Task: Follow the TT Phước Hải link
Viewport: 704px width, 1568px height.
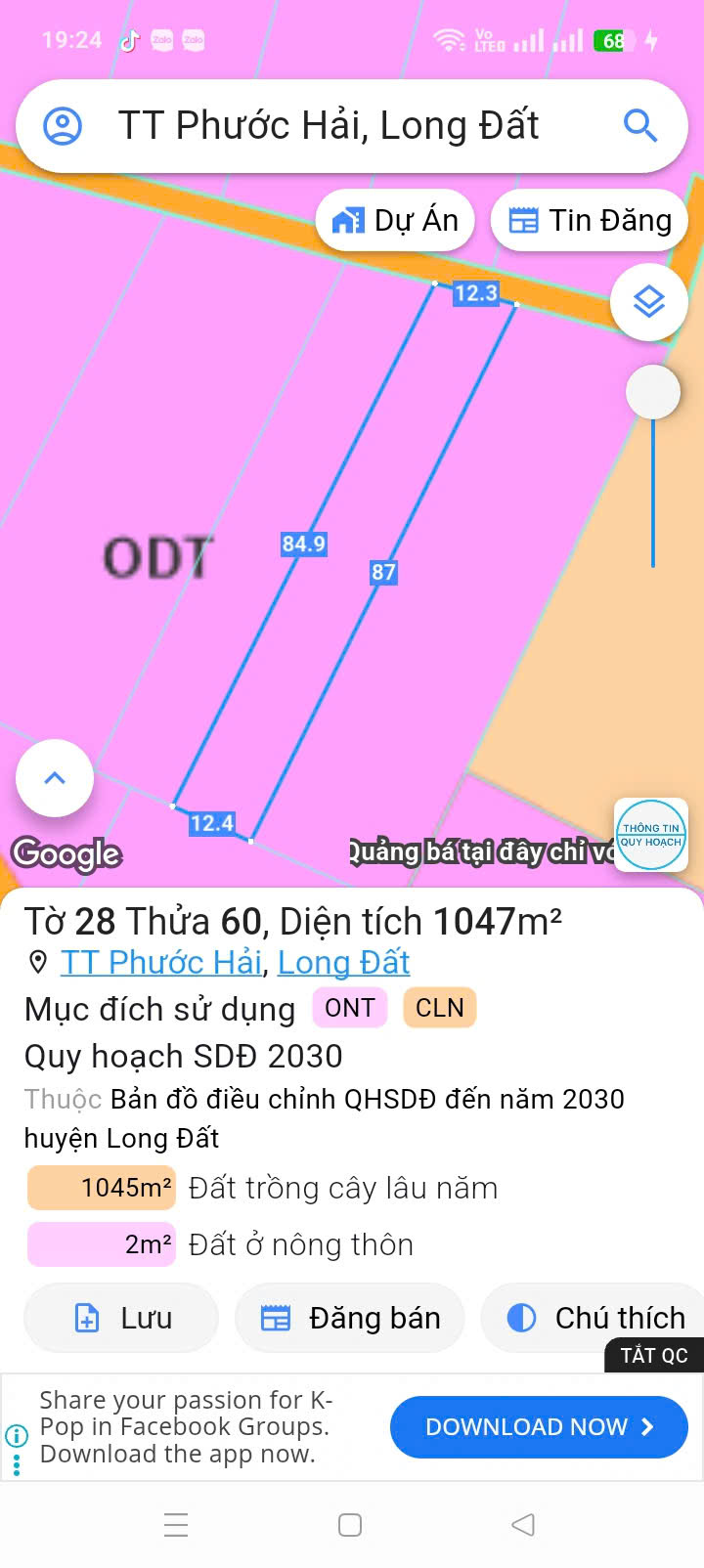Action: pos(161,963)
